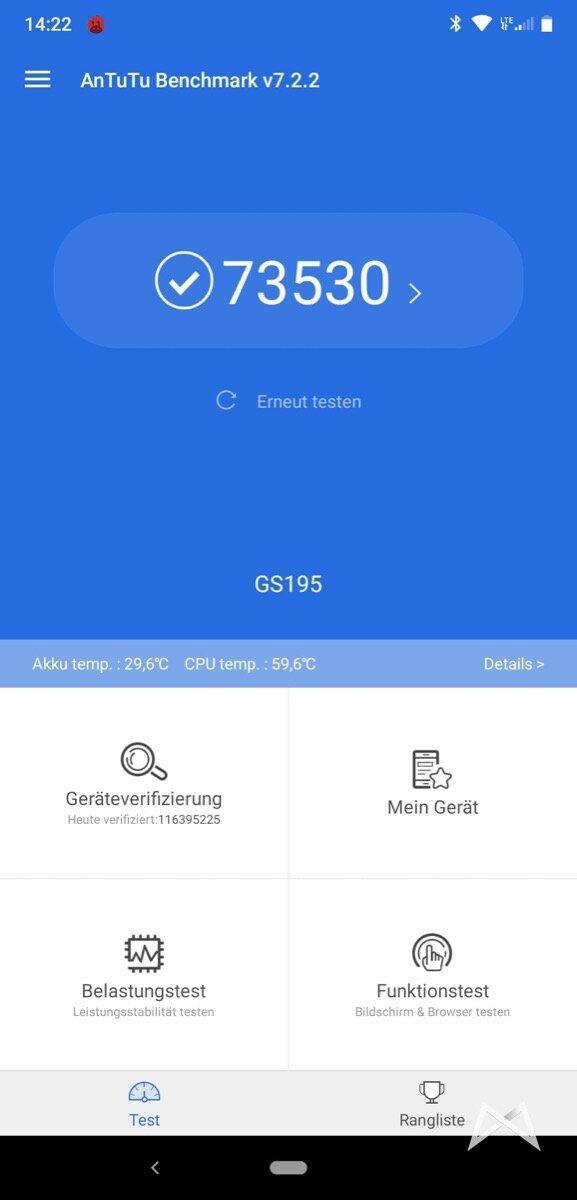Screen dimensions: 577x1200
Task: Tap the system home pill
Action: (x=288, y=1167)
